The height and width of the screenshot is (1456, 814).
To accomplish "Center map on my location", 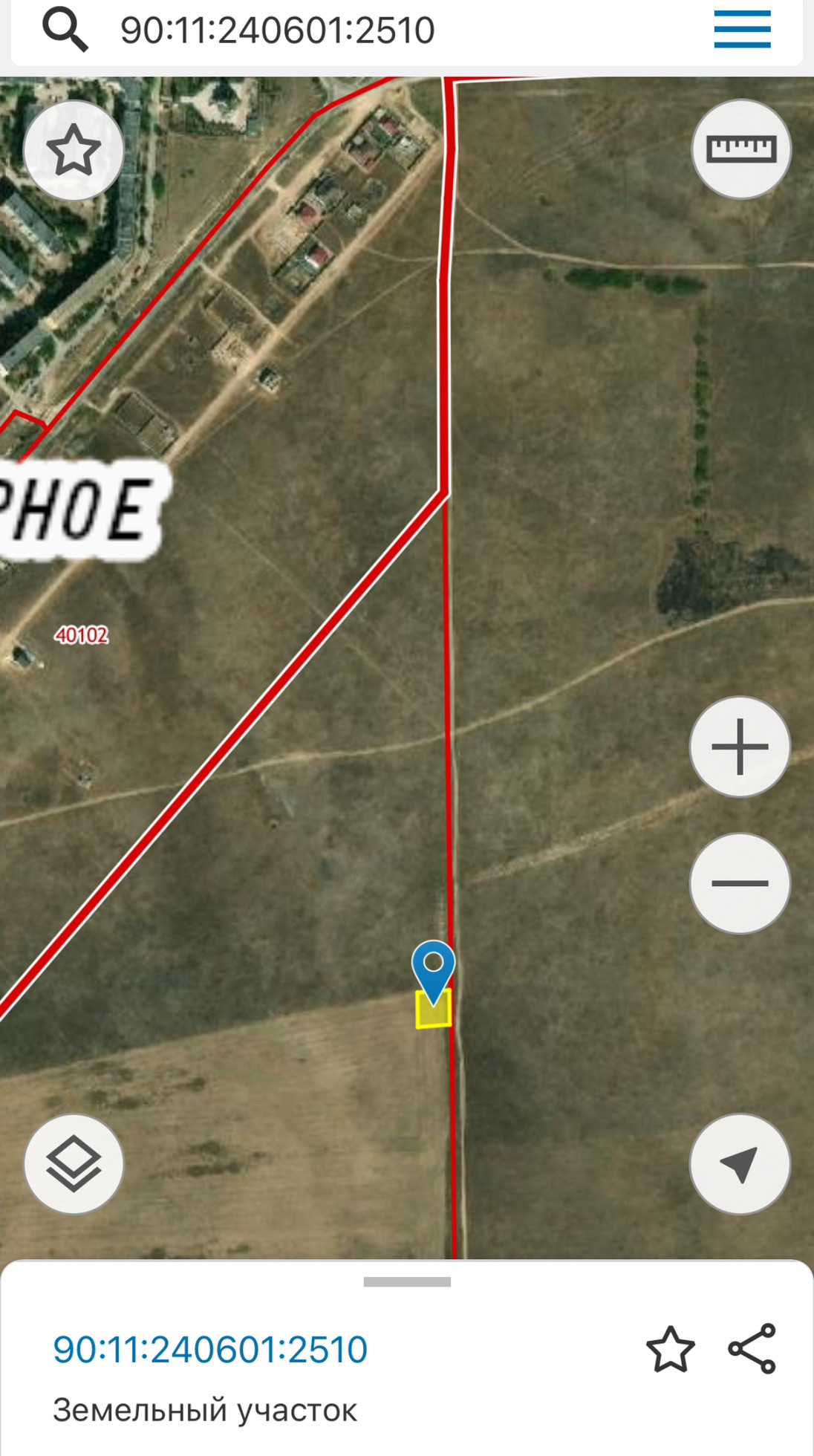I will (740, 1164).
